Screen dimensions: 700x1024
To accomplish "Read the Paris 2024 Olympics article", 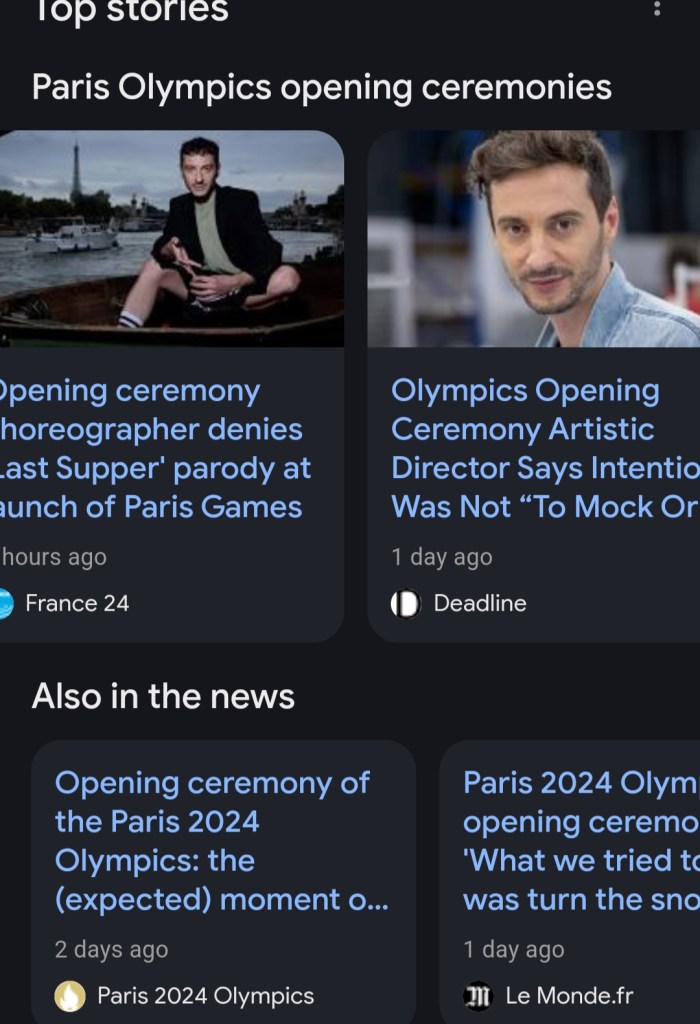I will pyautogui.click(x=221, y=841).
